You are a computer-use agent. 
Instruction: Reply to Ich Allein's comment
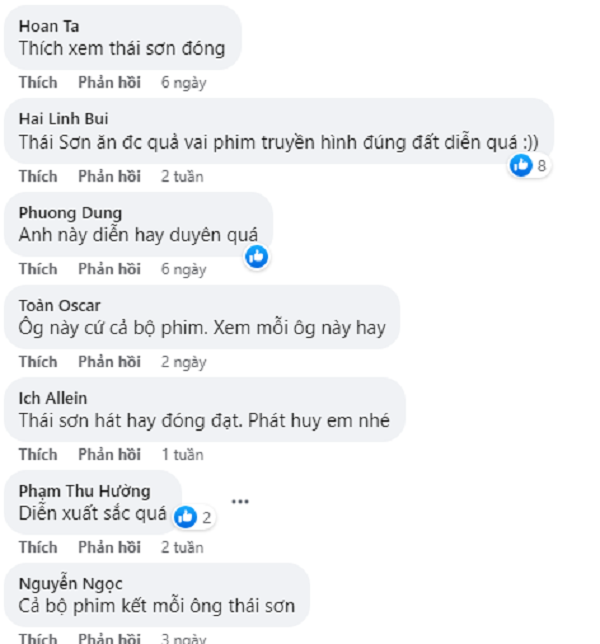(109, 454)
